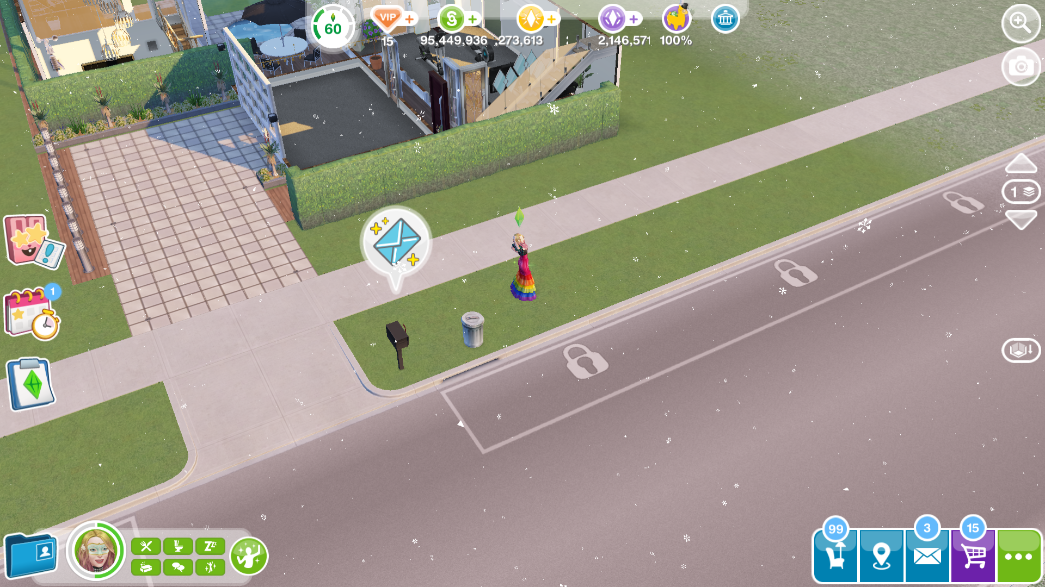This screenshot has width=1045, height=587.
Task: Open the zoom magnifier control
Action: [1021, 24]
